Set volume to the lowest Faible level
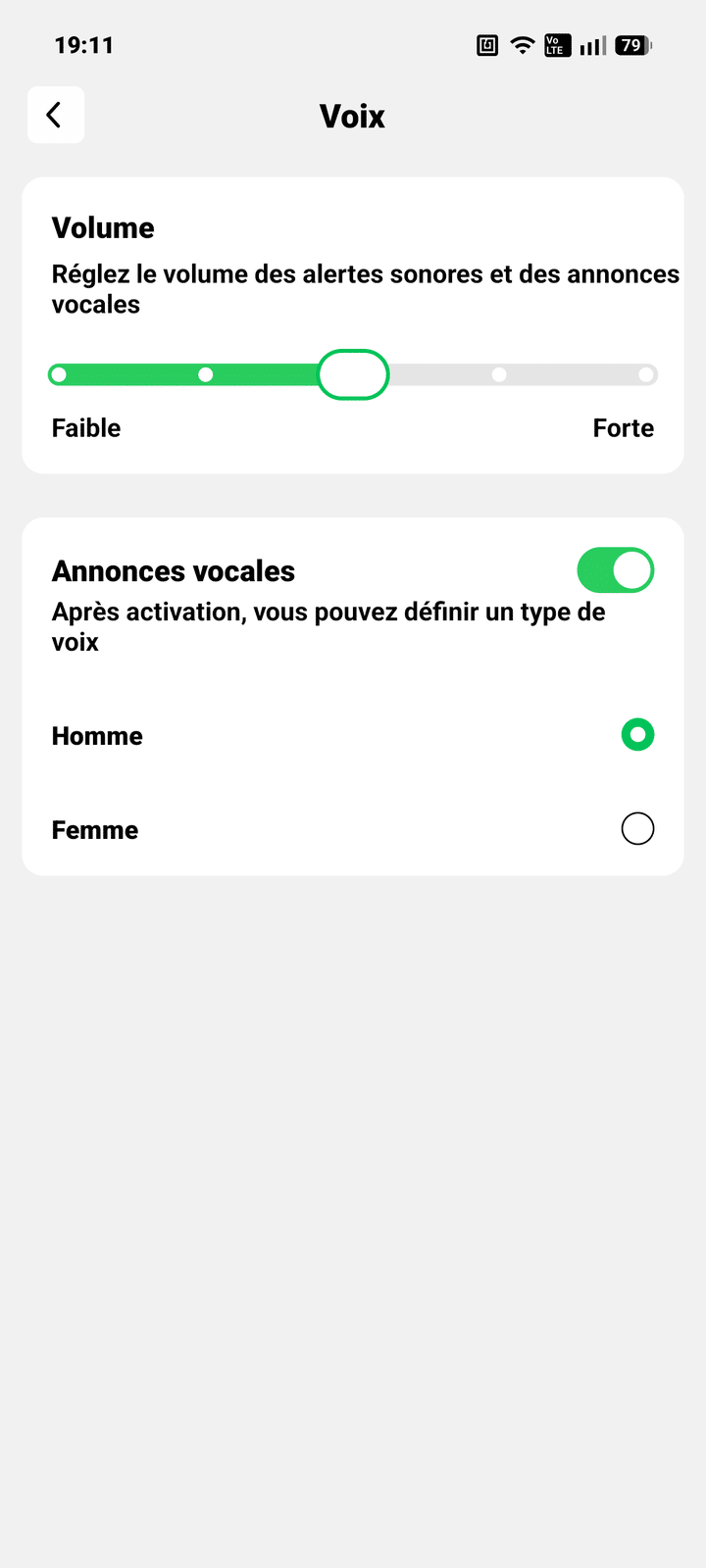The image size is (706, 1568). click(59, 374)
